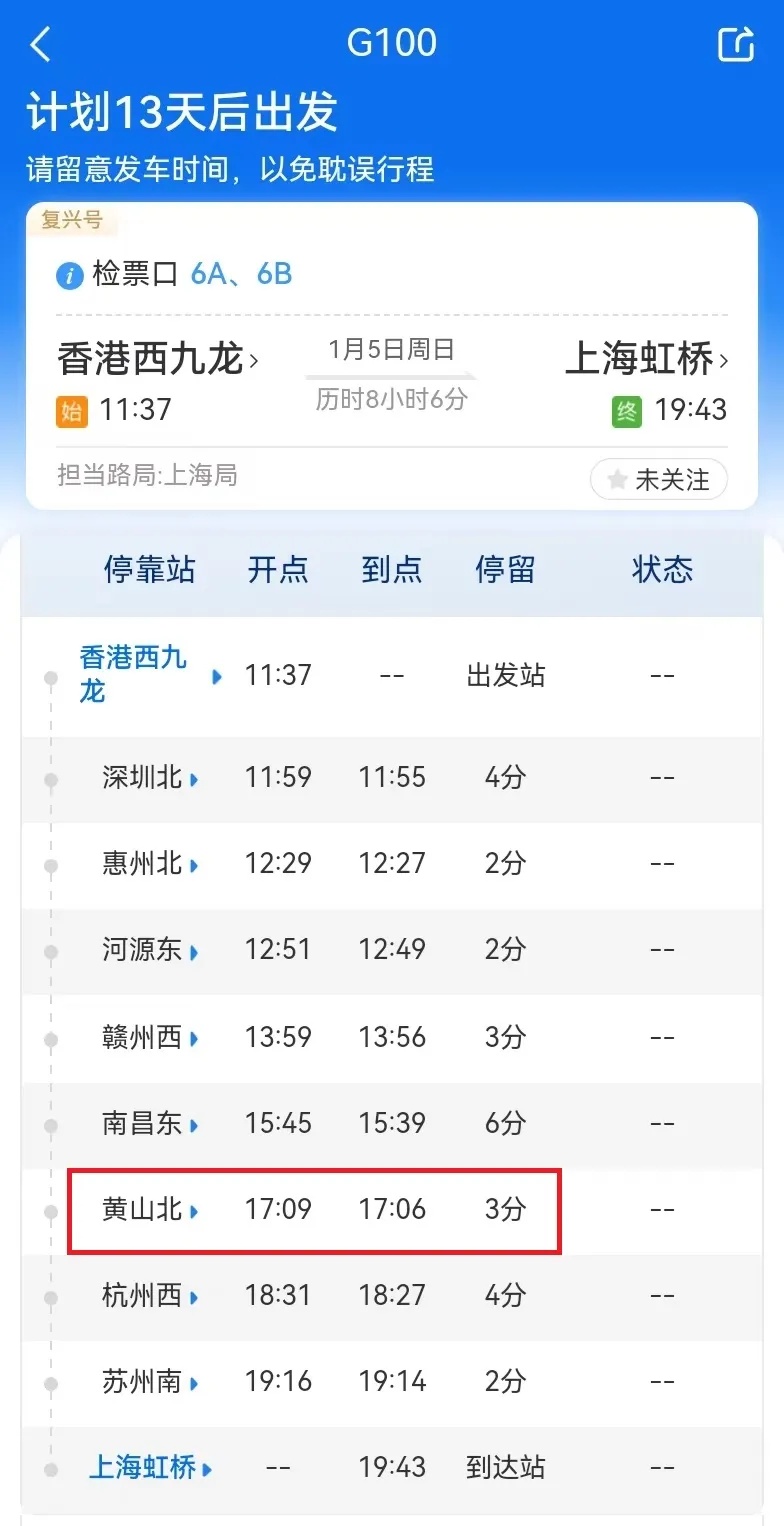Image resolution: width=784 pixels, height=1526 pixels.
Task: Select the red-boxed 黄山北 schedule row
Action: 315,1210
